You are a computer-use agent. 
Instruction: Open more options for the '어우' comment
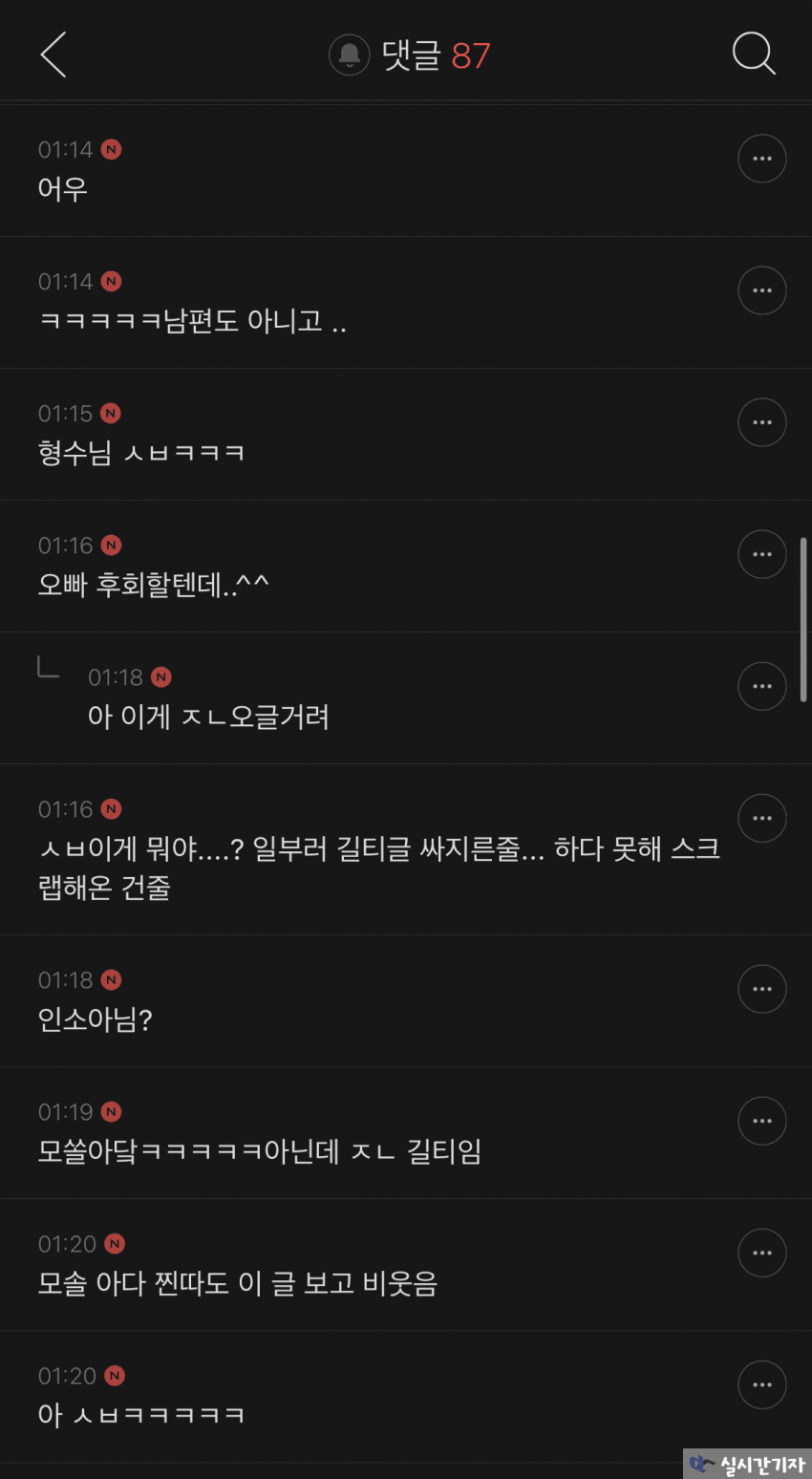762,159
